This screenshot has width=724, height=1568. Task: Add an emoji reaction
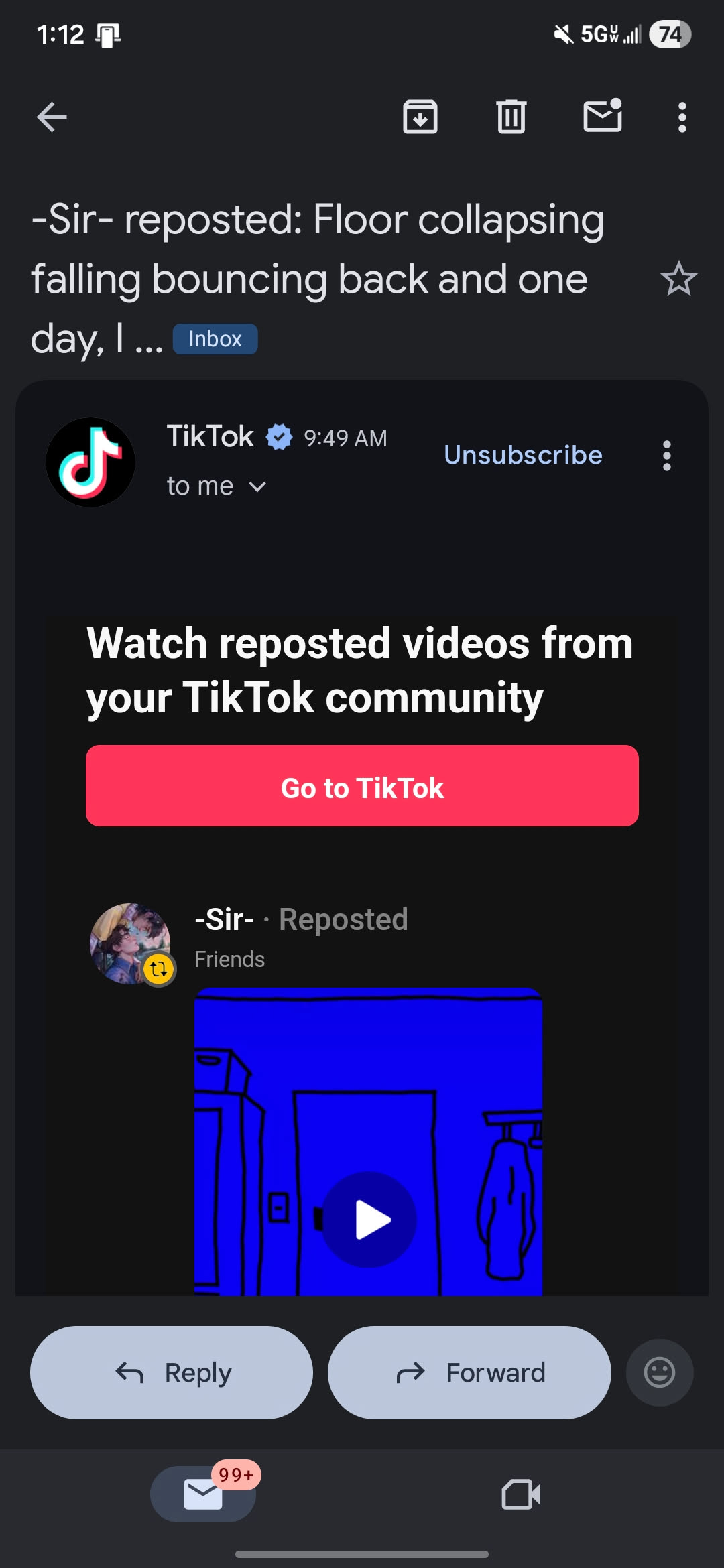(x=660, y=1372)
